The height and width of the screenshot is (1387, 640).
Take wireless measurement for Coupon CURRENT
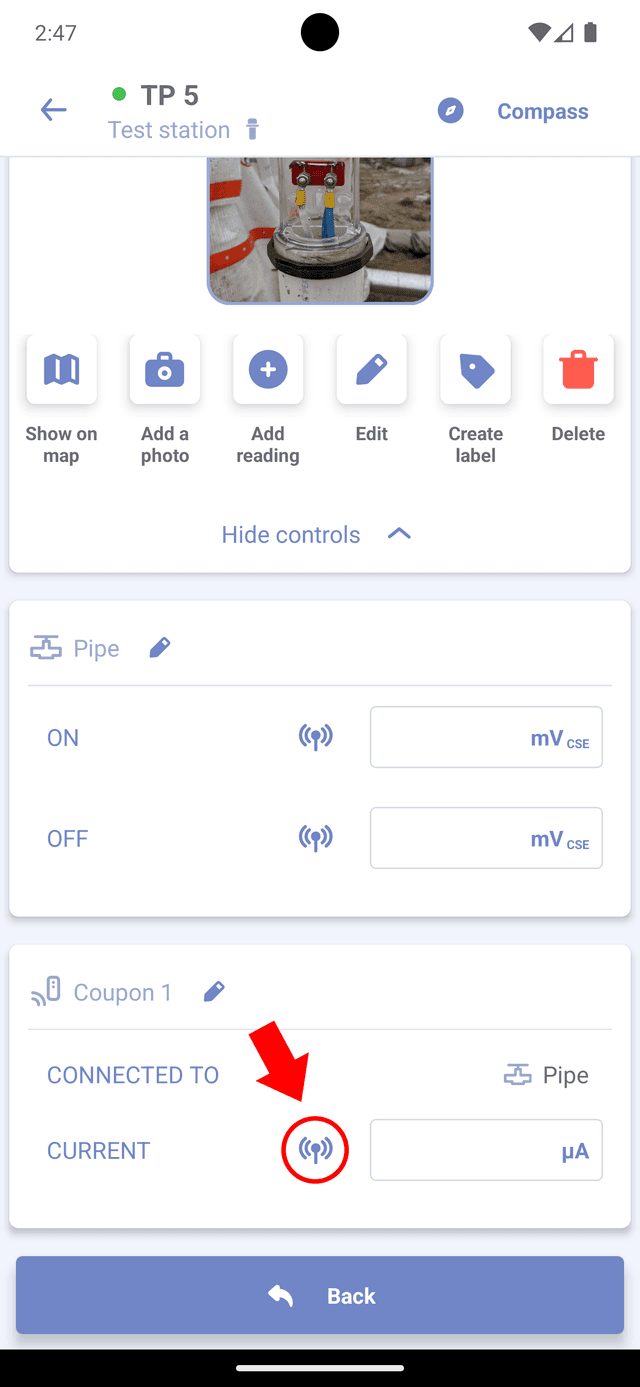coord(316,1150)
